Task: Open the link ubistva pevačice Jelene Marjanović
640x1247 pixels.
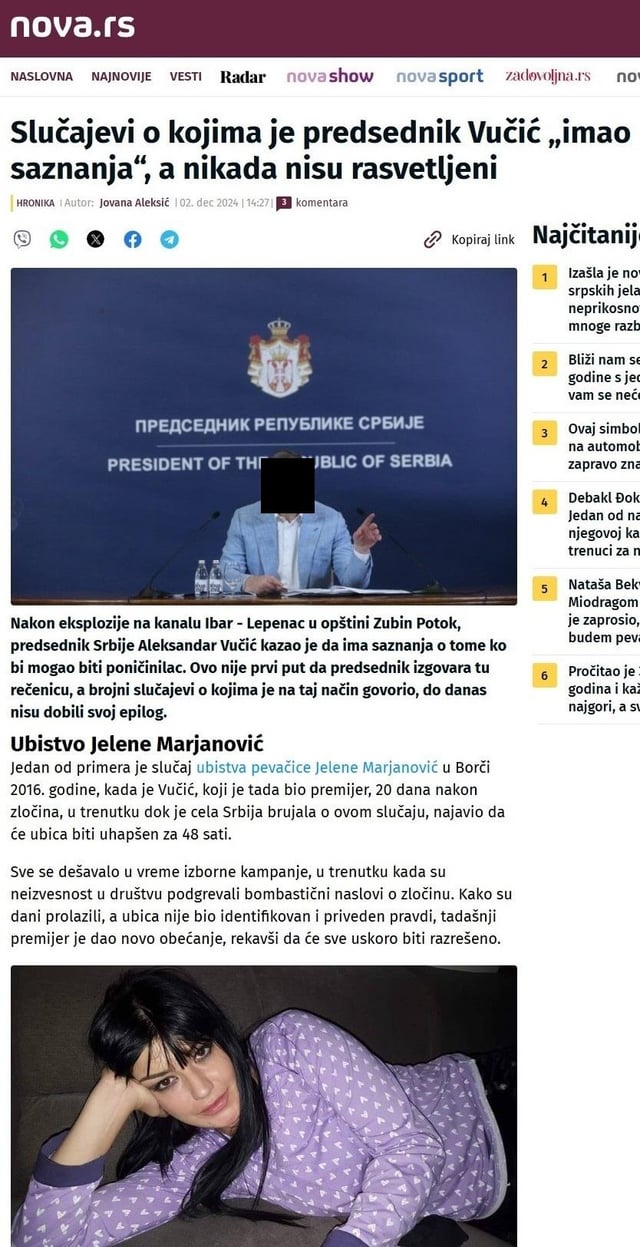Action: pyautogui.click(x=317, y=767)
